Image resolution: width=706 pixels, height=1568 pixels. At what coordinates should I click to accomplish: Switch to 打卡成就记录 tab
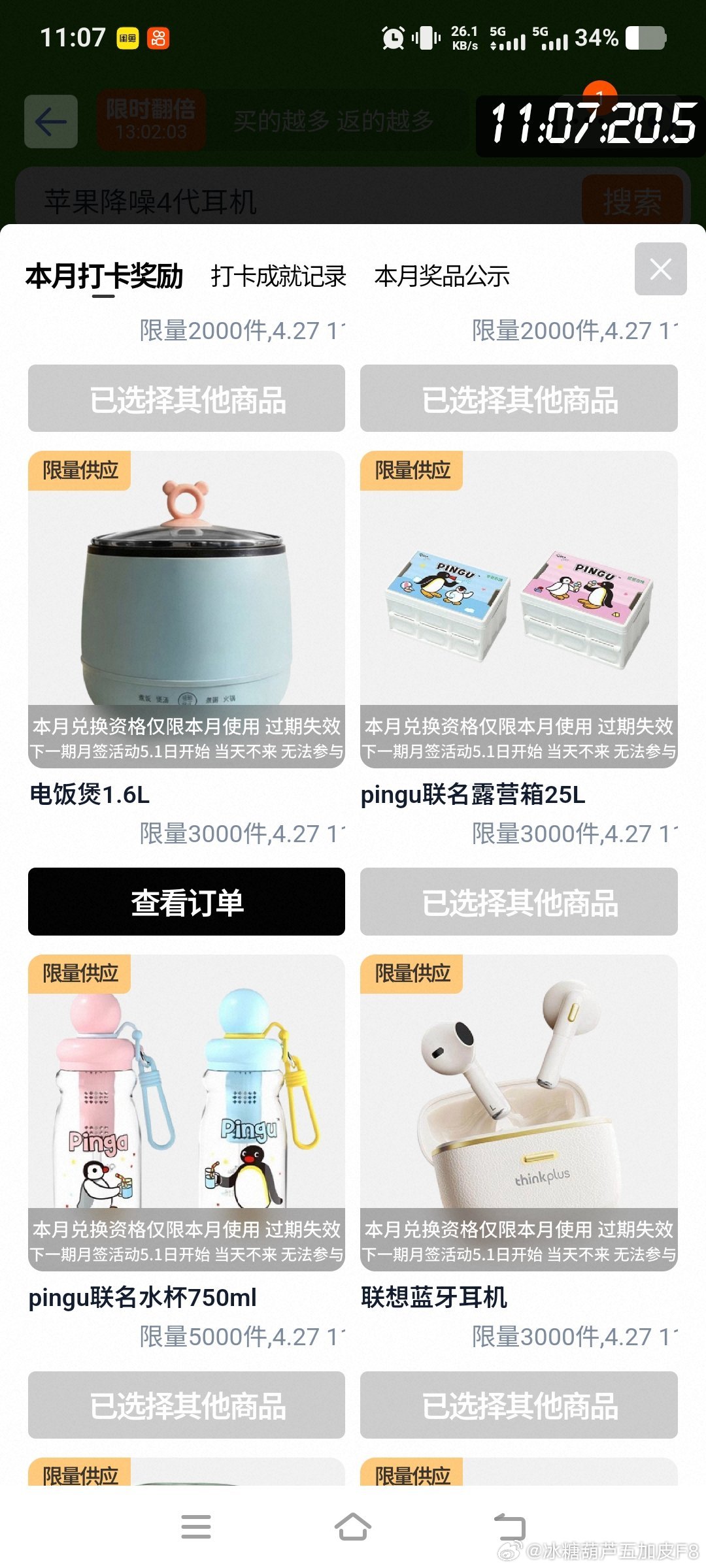tap(278, 276)
